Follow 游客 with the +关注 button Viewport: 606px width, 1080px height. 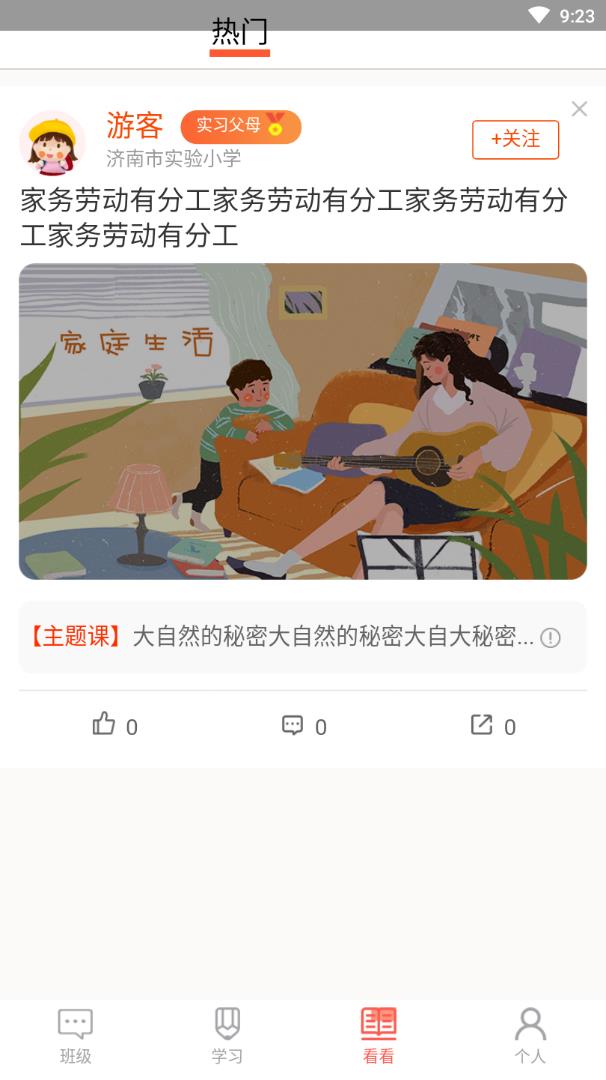click(515, 140)
